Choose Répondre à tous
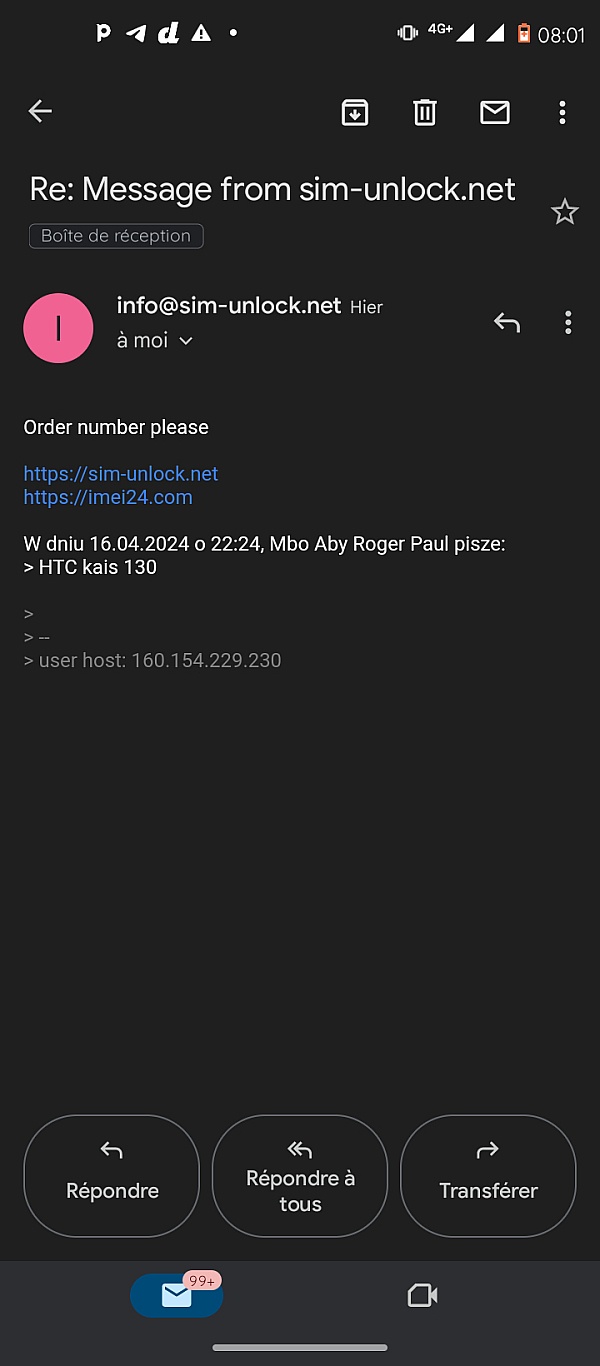Viewport: 600px width, 1366px height. 300,1176
